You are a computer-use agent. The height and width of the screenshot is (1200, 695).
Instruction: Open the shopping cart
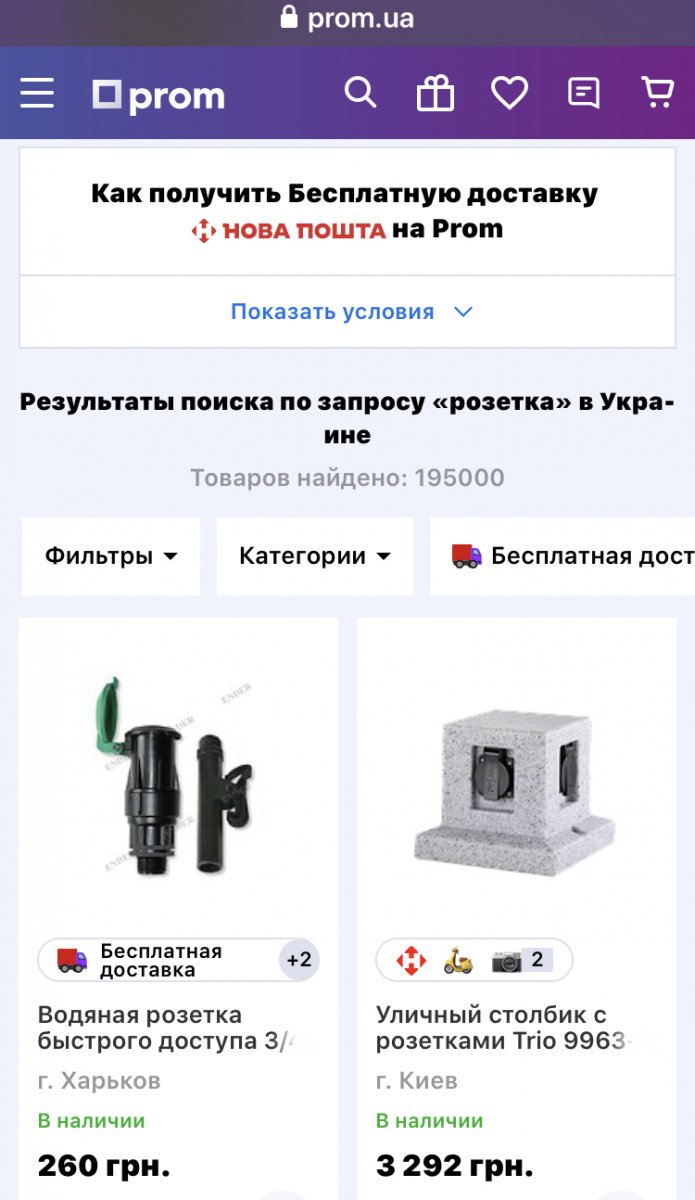[657, 94]
